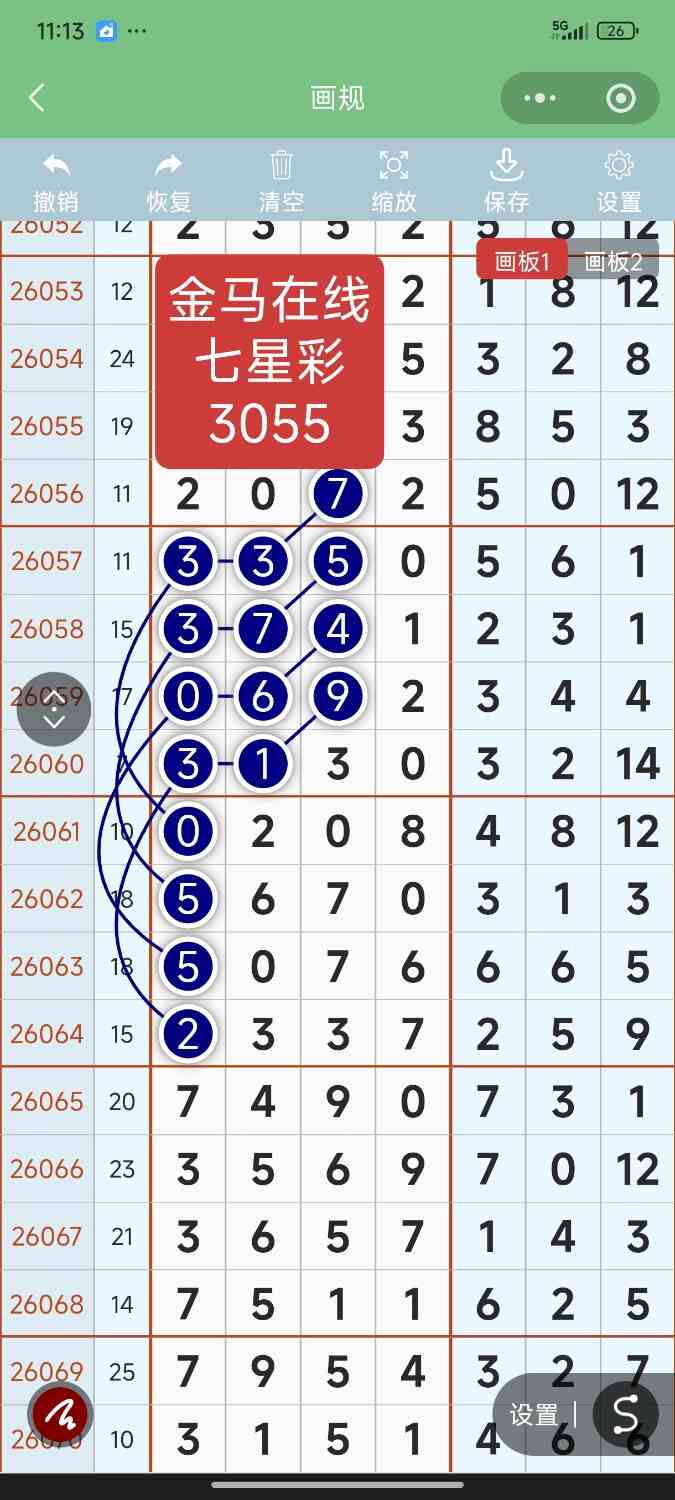Viewport: 675px width, 1500px height.
Task: Clear all drawings with 清空
Action: 281,181
